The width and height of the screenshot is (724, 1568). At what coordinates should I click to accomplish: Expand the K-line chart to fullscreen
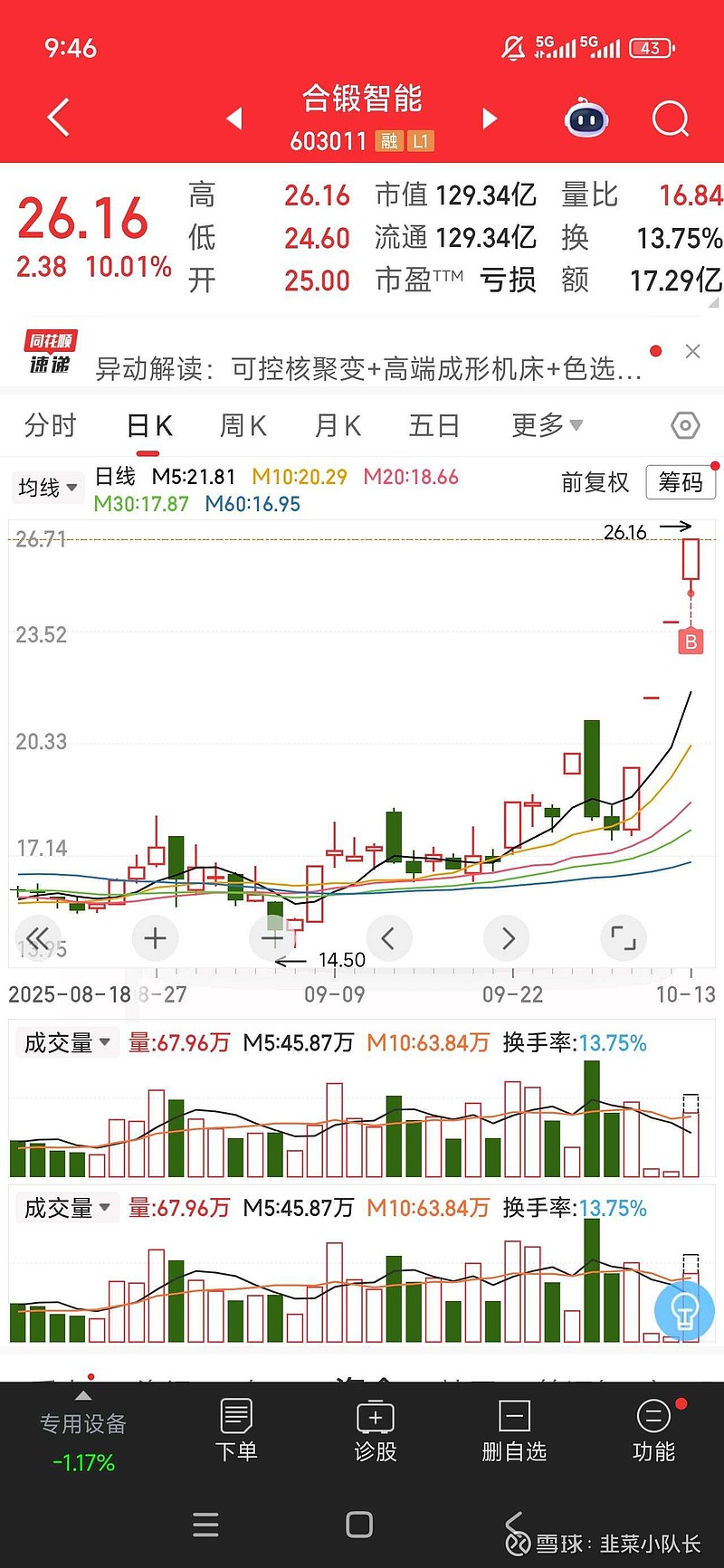[x=624, y=938]
